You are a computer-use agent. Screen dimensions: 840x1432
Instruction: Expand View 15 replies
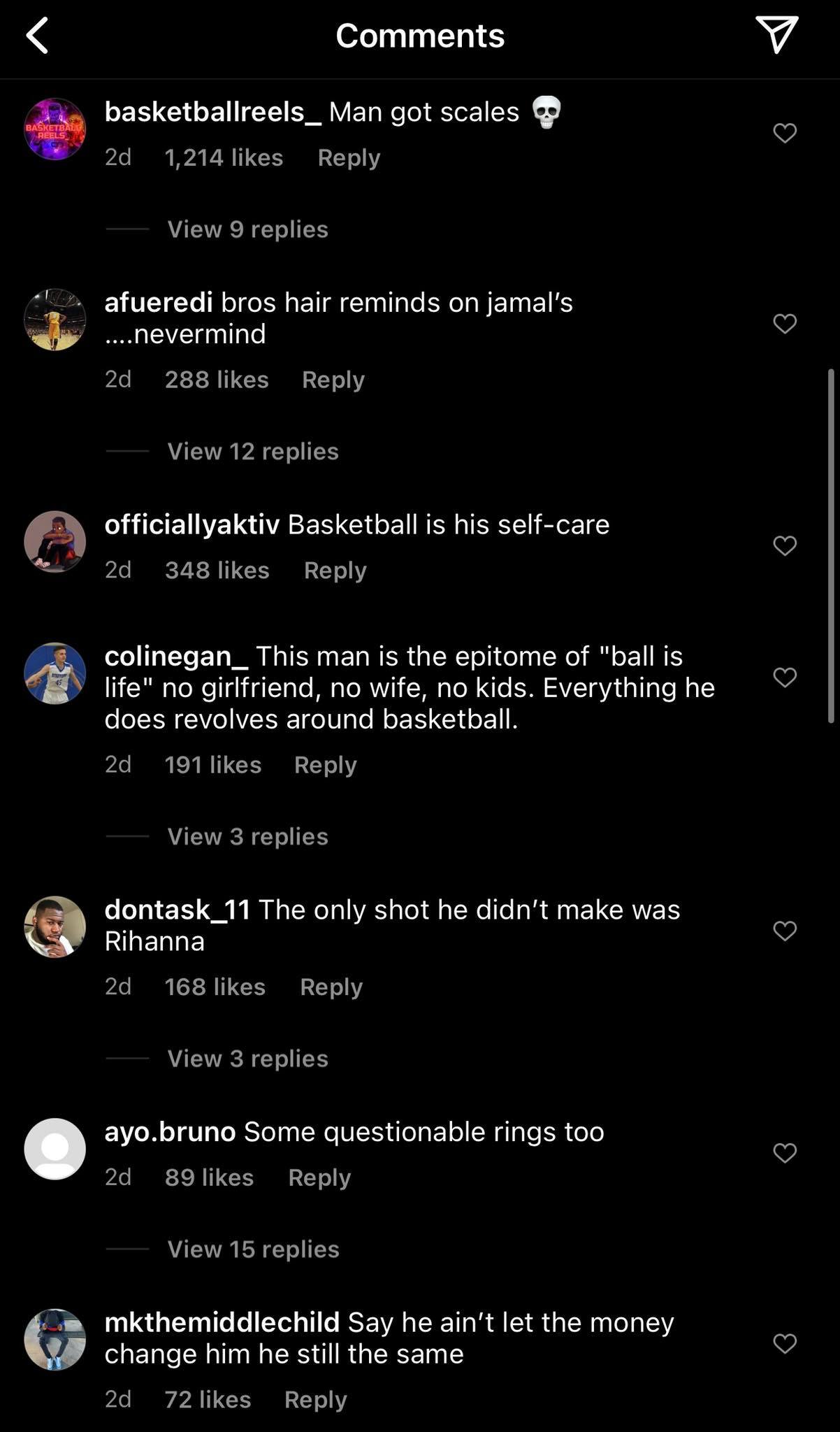[253, 1250]
